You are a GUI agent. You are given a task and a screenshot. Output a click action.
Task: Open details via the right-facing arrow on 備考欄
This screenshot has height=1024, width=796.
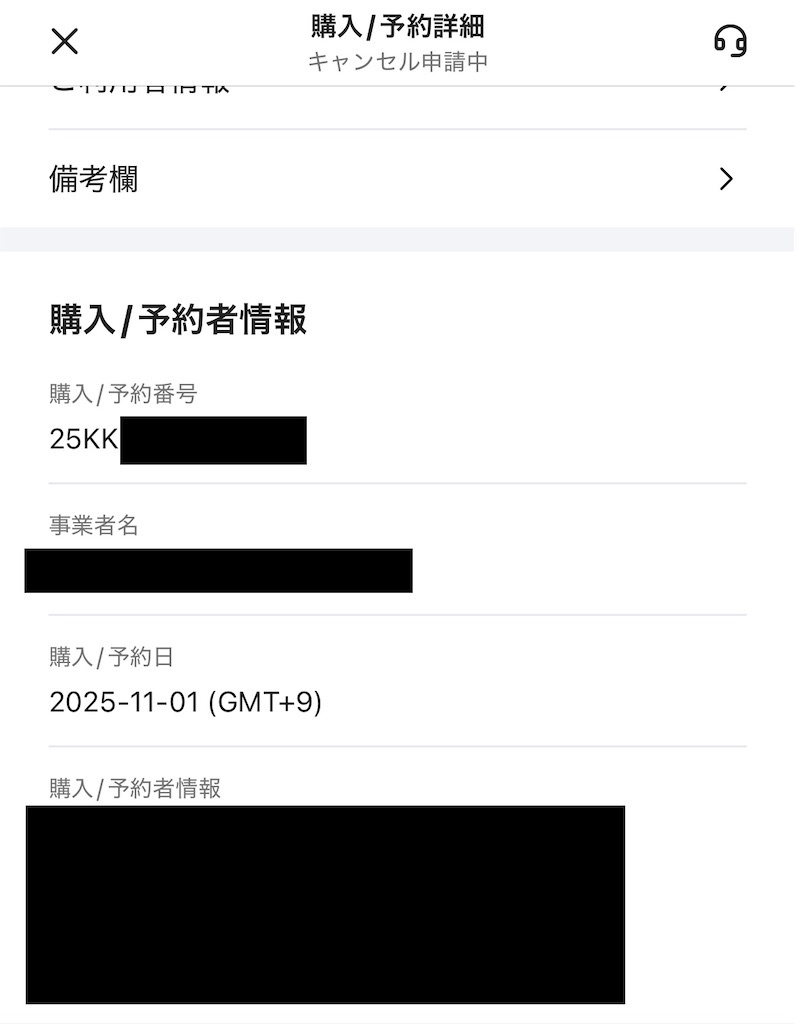(x=725, y=179)
